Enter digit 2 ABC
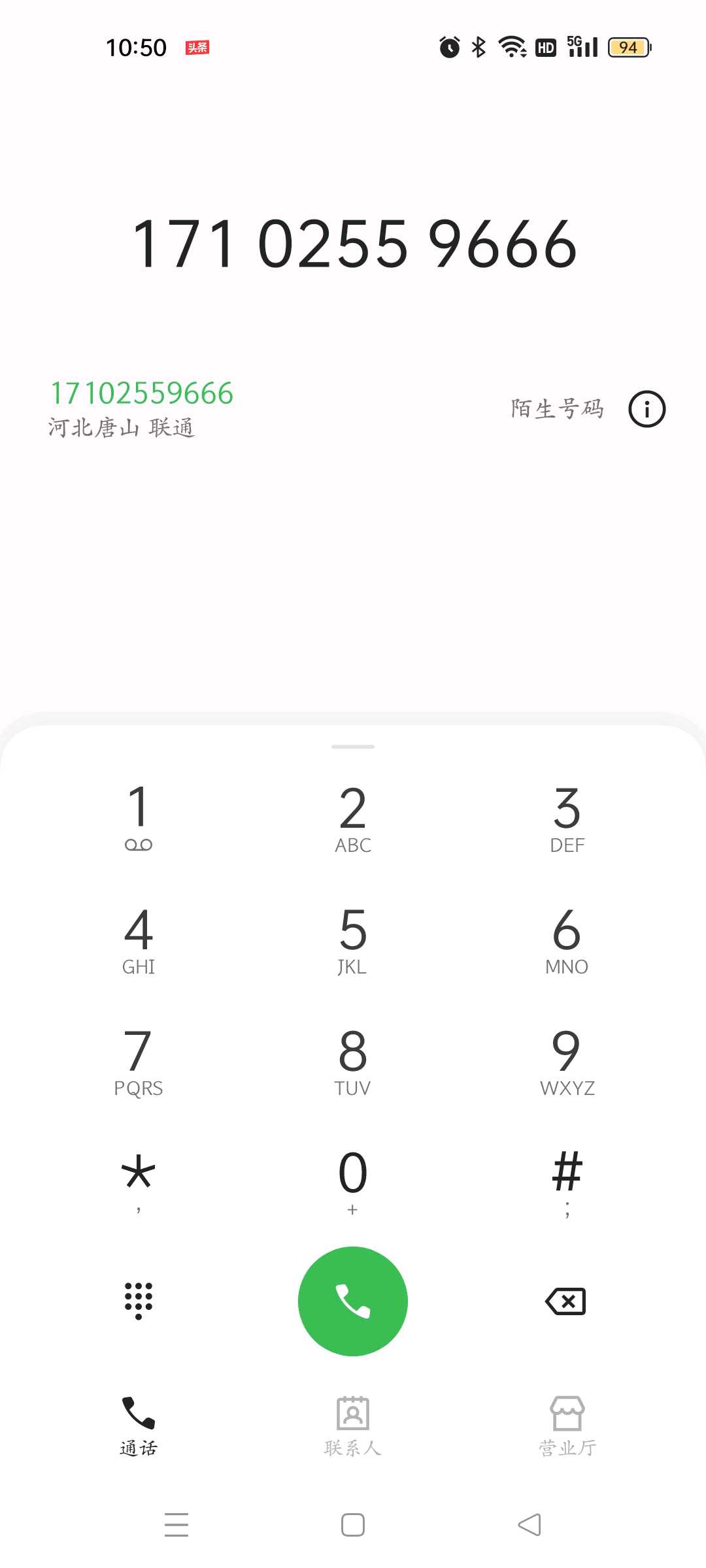This screenshot has height=1568, width=706. pos(353,817)
